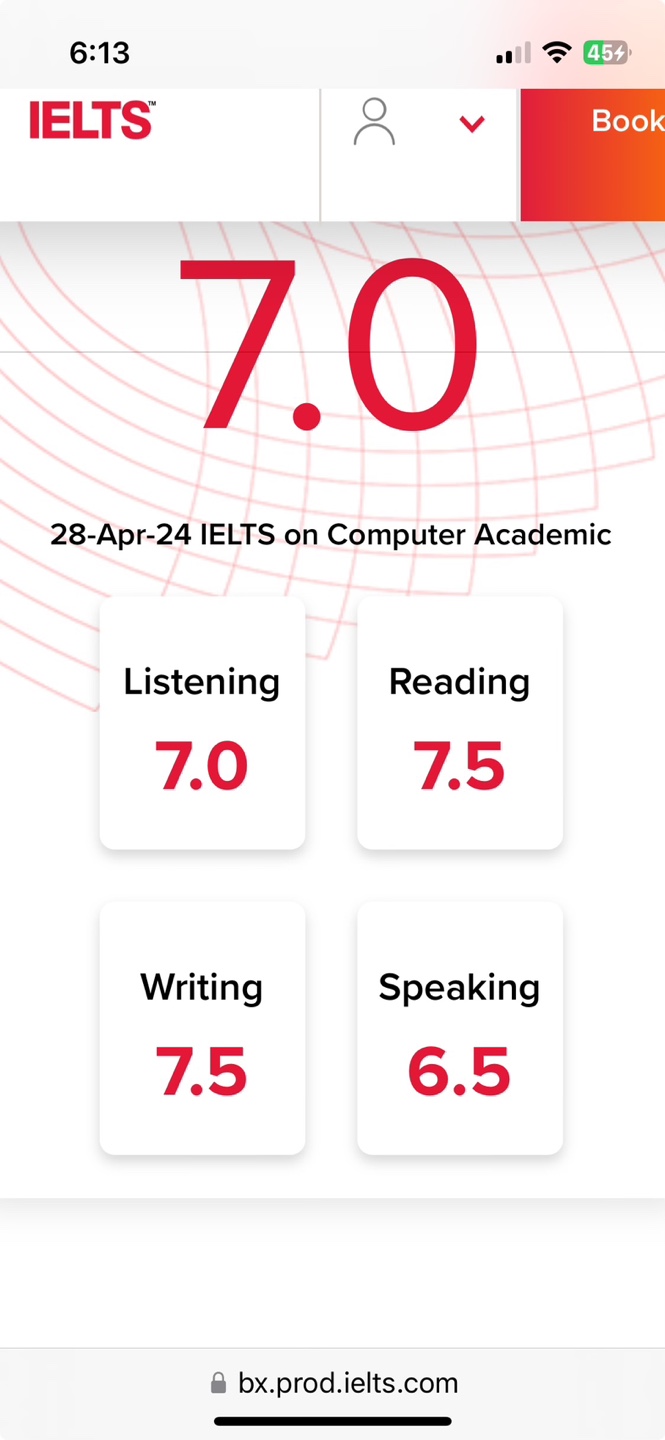Expand the account dropdown chevron
Image resolution: width=665 pixels, height=1440 pixels.
[x=472, y=123]
